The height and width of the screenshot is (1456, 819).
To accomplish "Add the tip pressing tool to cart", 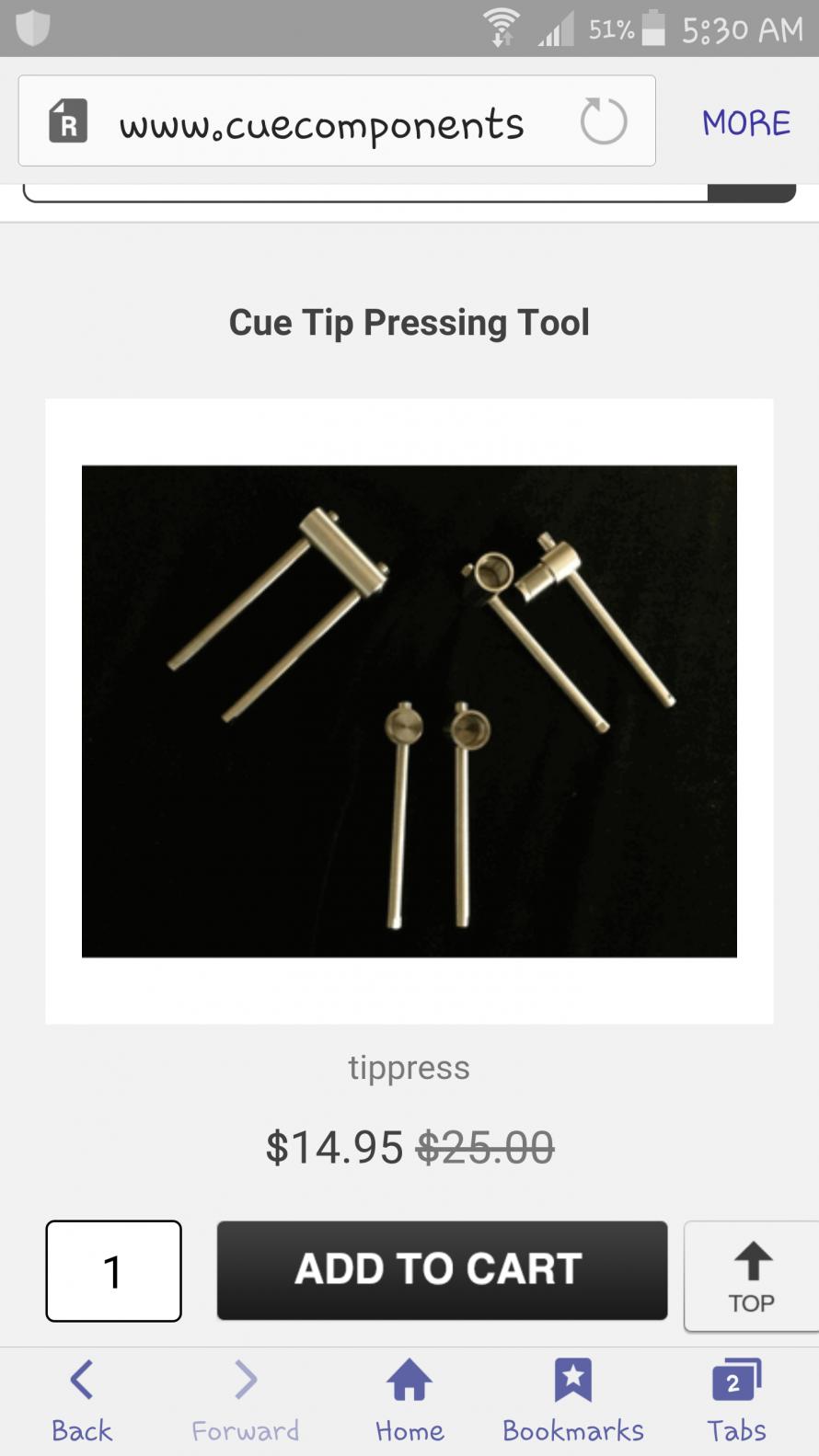I will (x=442, y=1270).
